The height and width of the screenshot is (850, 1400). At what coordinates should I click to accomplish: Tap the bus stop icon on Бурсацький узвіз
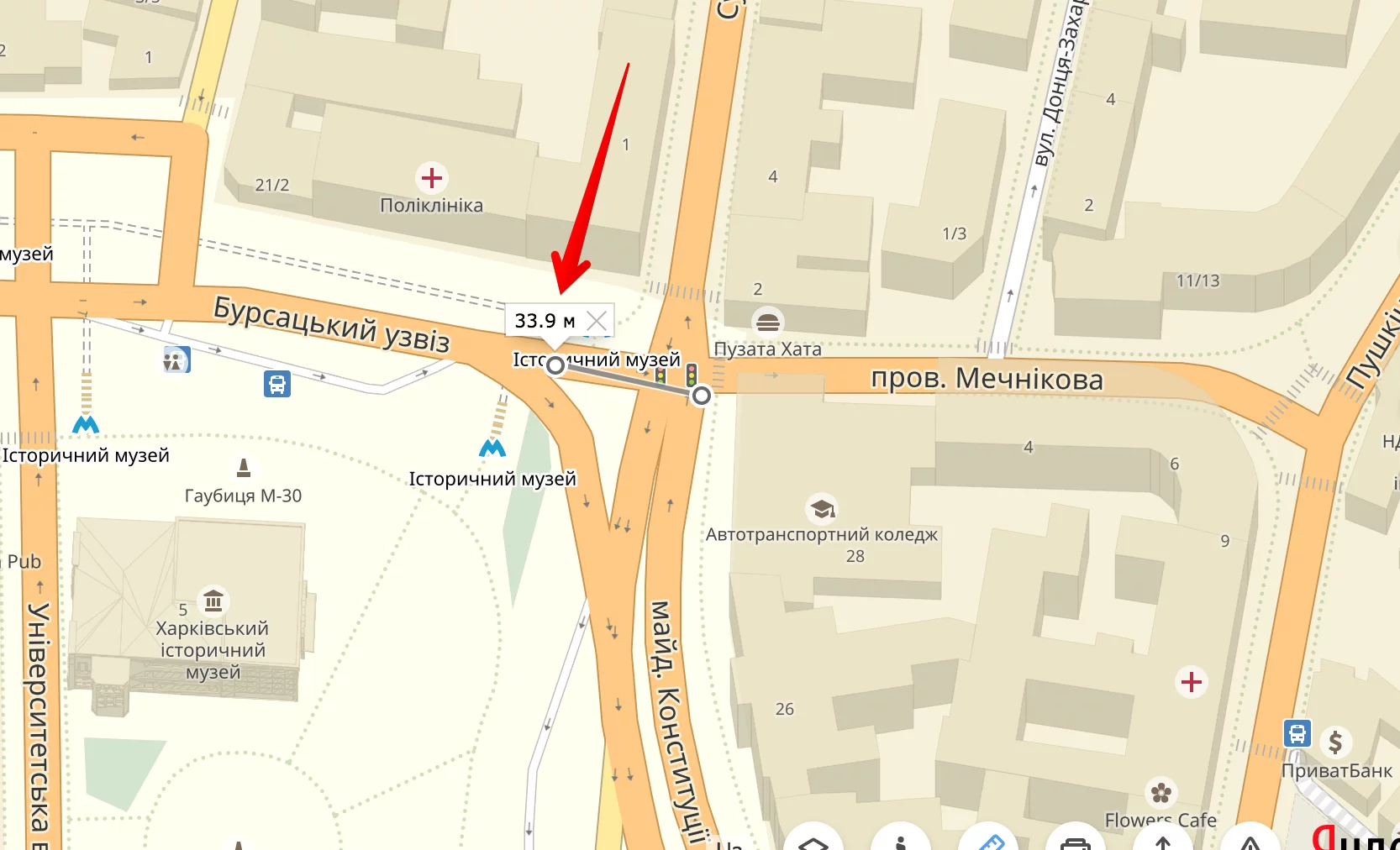277,385
